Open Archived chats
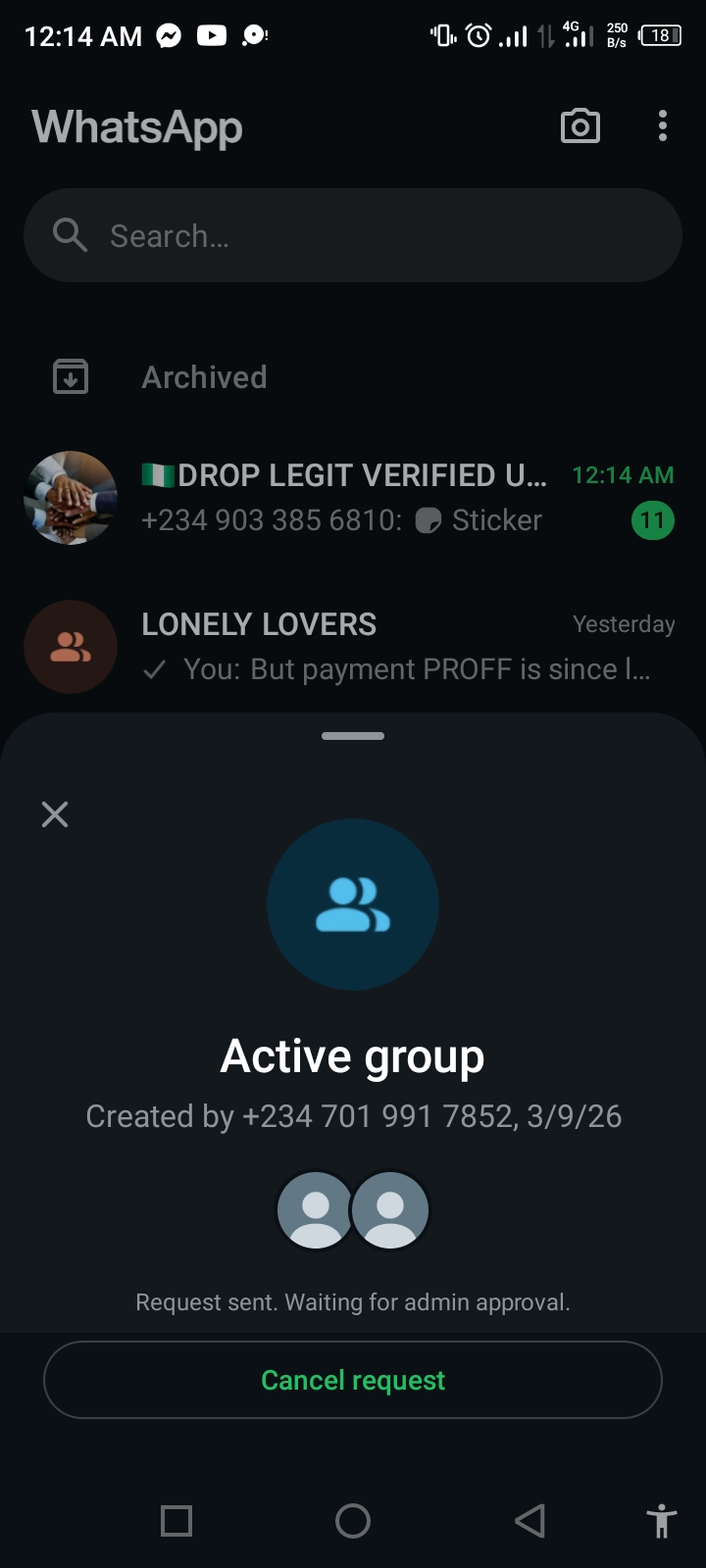Viewport: 706px width, 1568px height. (204, 377)
